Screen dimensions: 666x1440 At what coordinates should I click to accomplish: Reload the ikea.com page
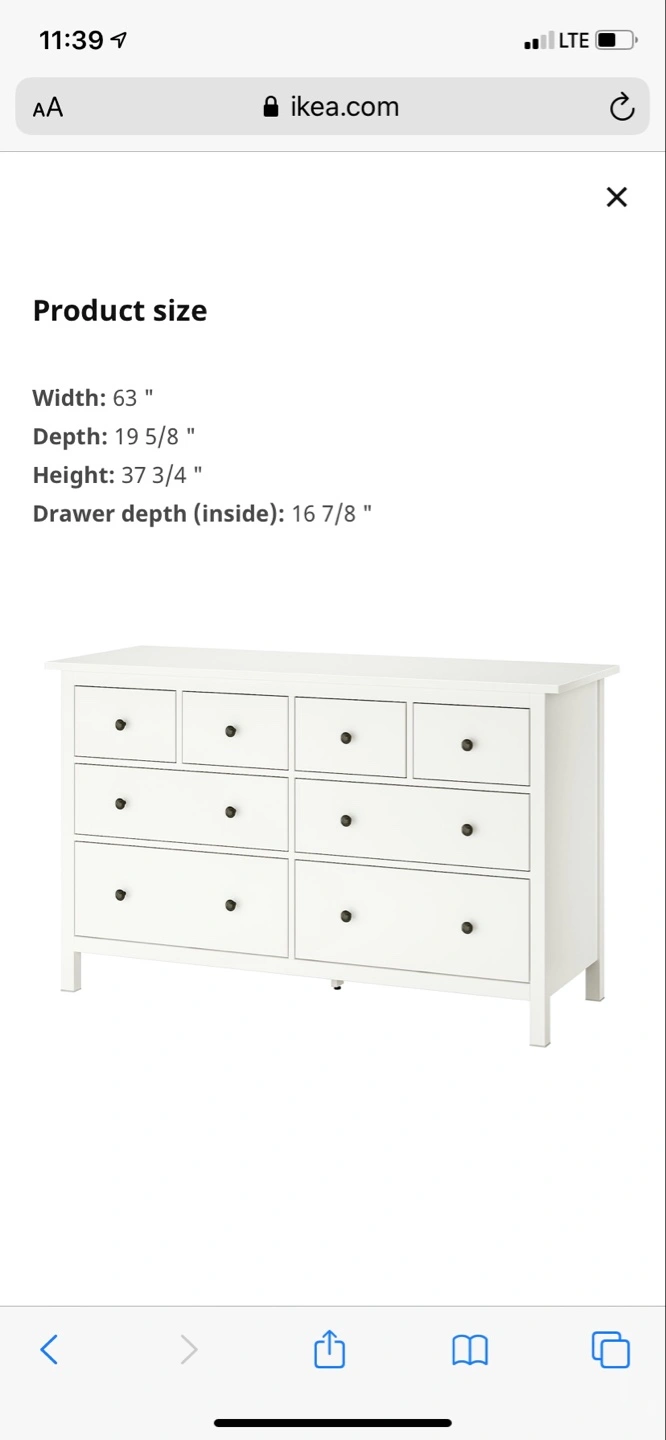click(x=622, y=107)
